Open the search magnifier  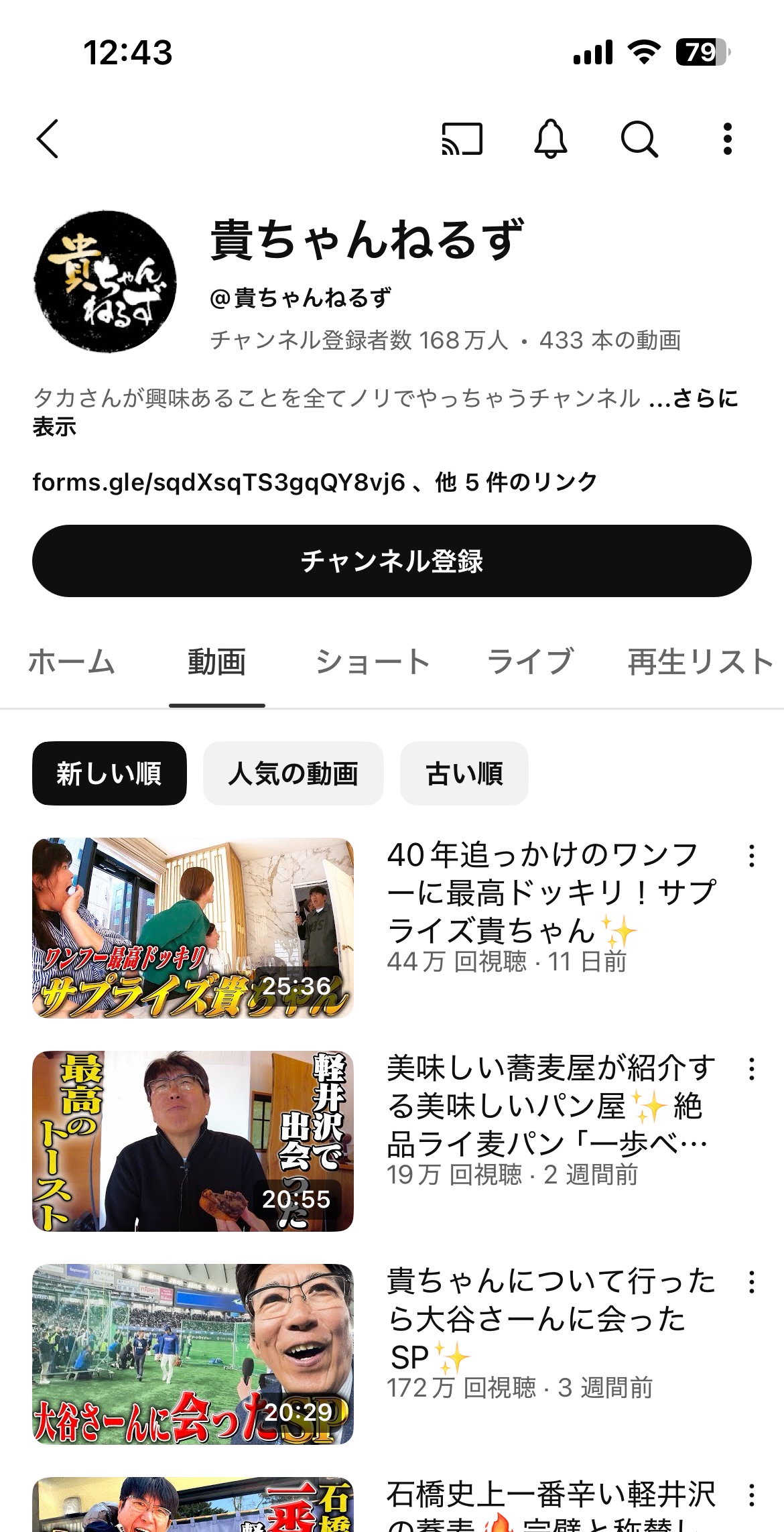639,139
